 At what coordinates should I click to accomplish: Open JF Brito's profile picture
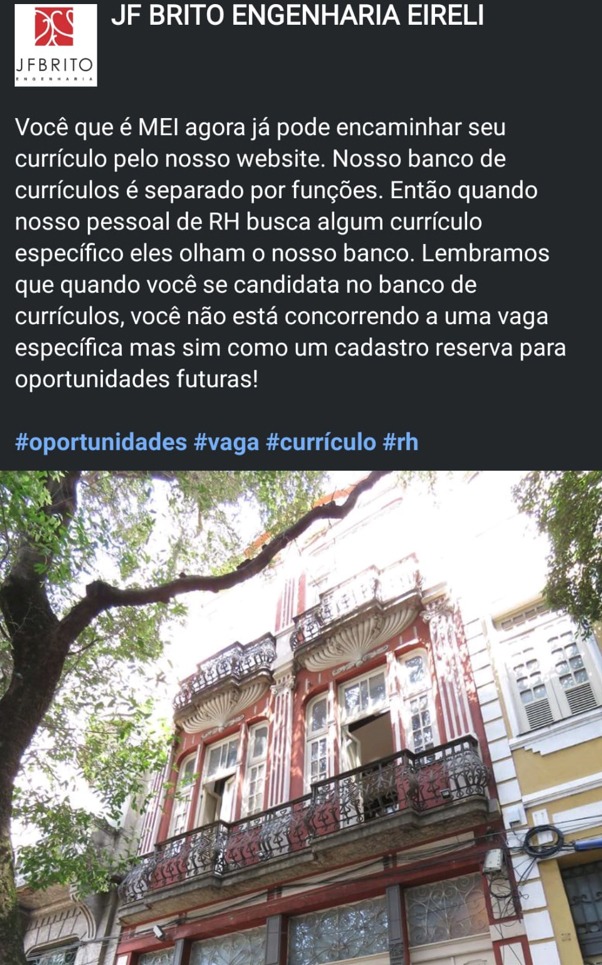55,45
